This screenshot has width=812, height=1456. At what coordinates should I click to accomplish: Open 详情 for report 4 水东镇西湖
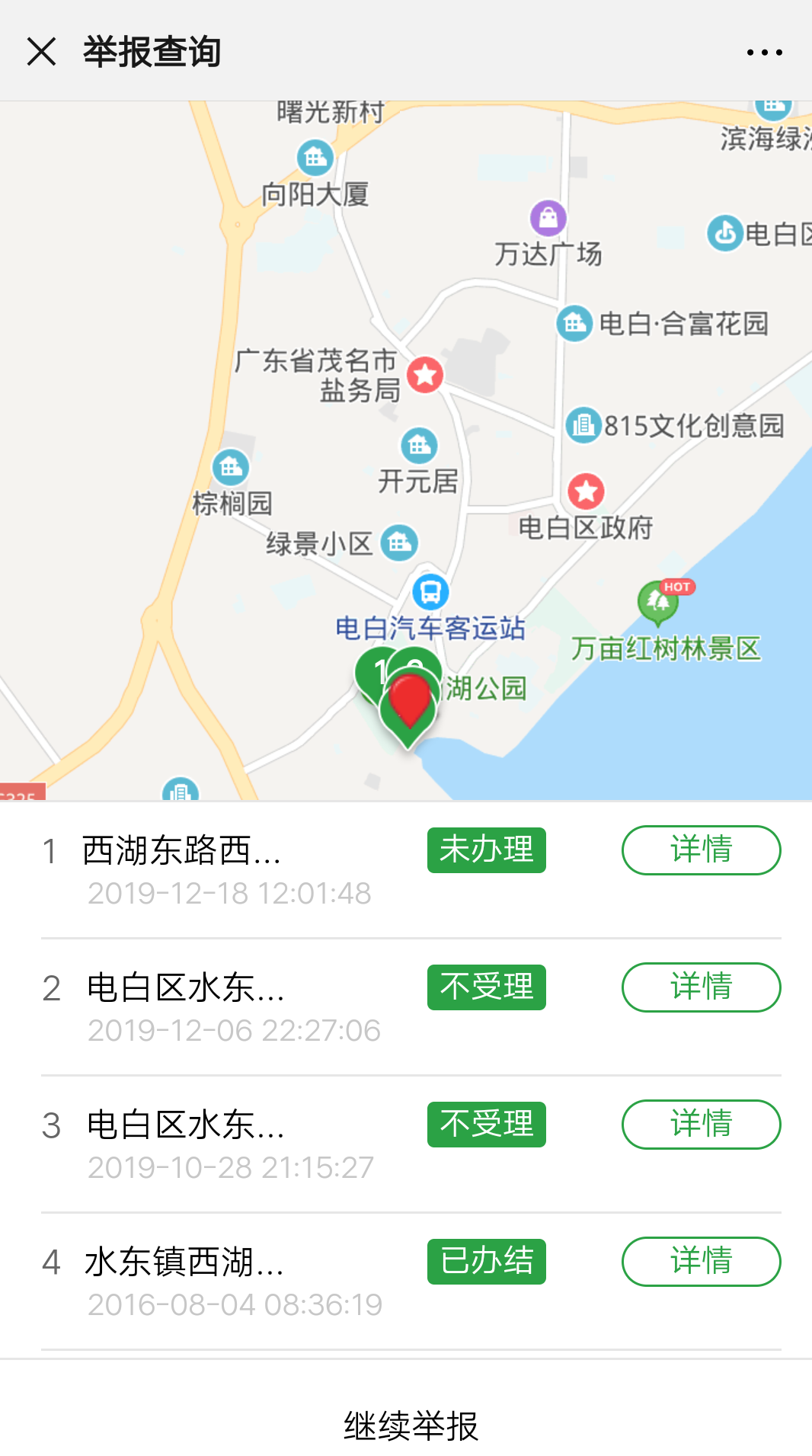(x=701, y=1261)
